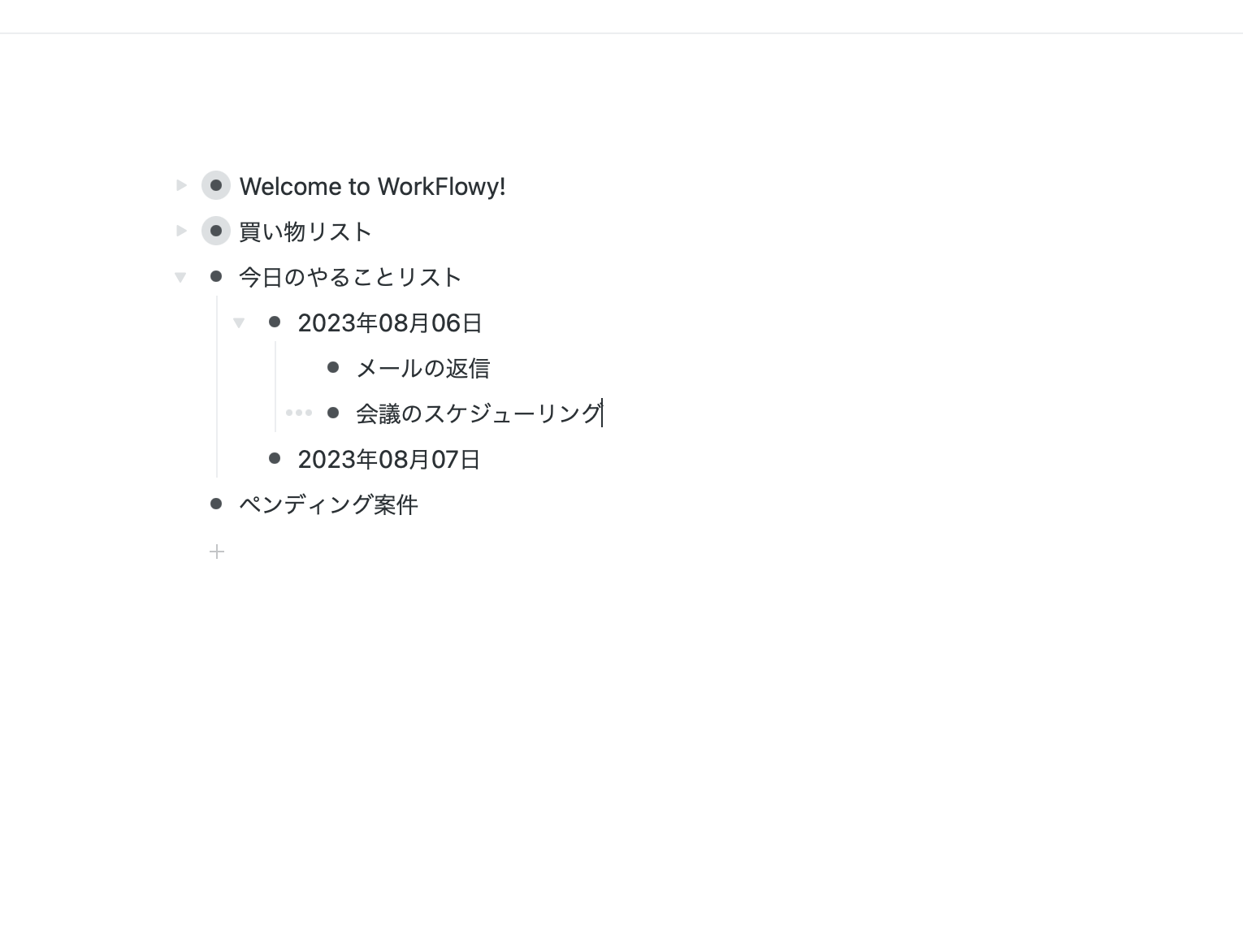1243x952 pixels.
Task: Zoom into the ペンディング案件 bullet
Action: (x=216, y=504)
